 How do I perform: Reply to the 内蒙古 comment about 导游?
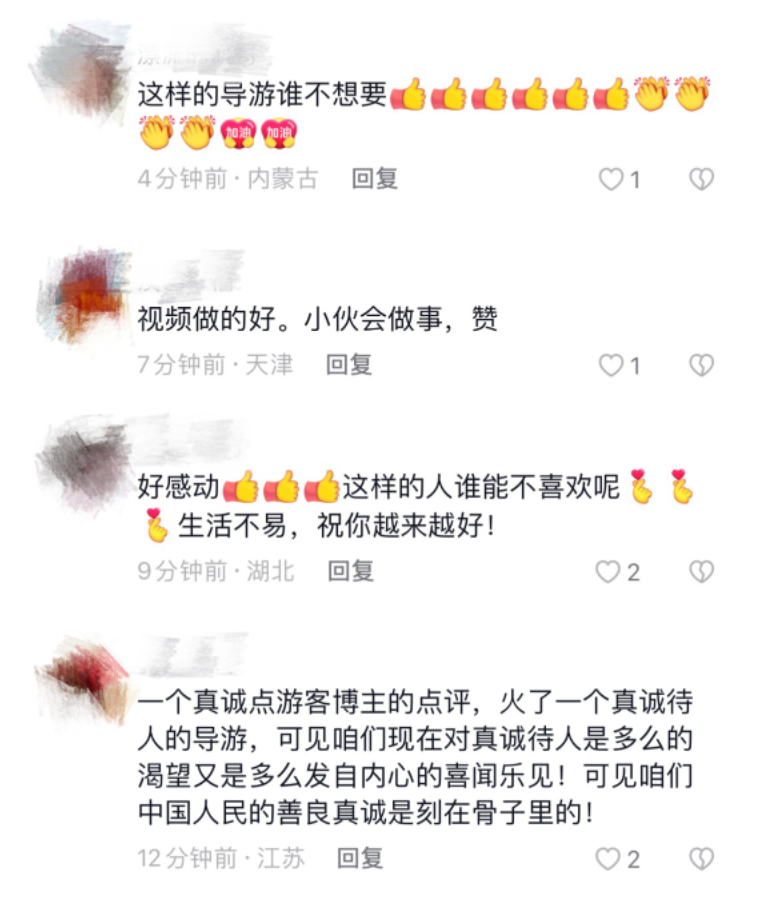tap(375, 179)
